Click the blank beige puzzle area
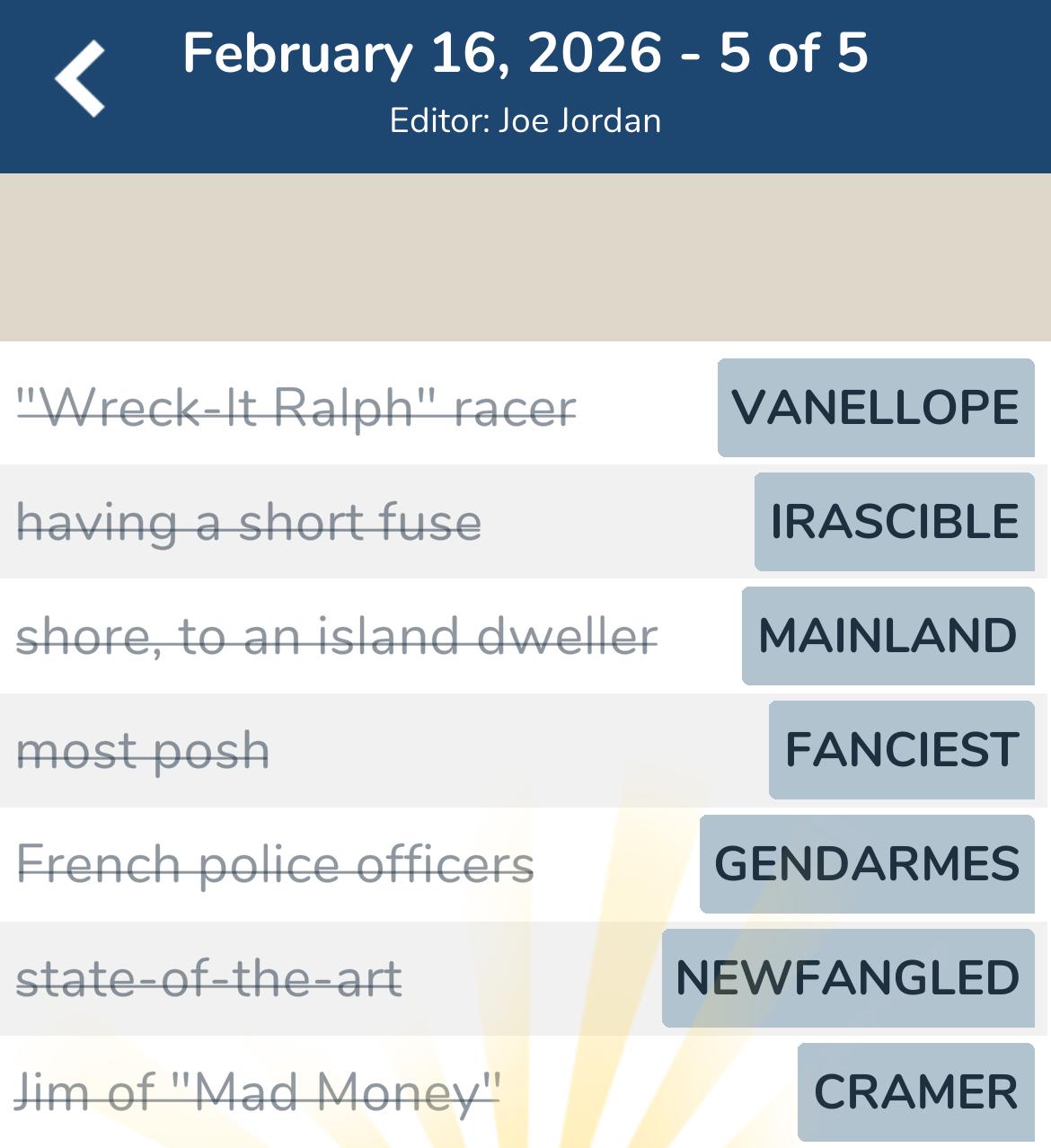Screen dimensions: 1051x1148 tap(525, 256)
